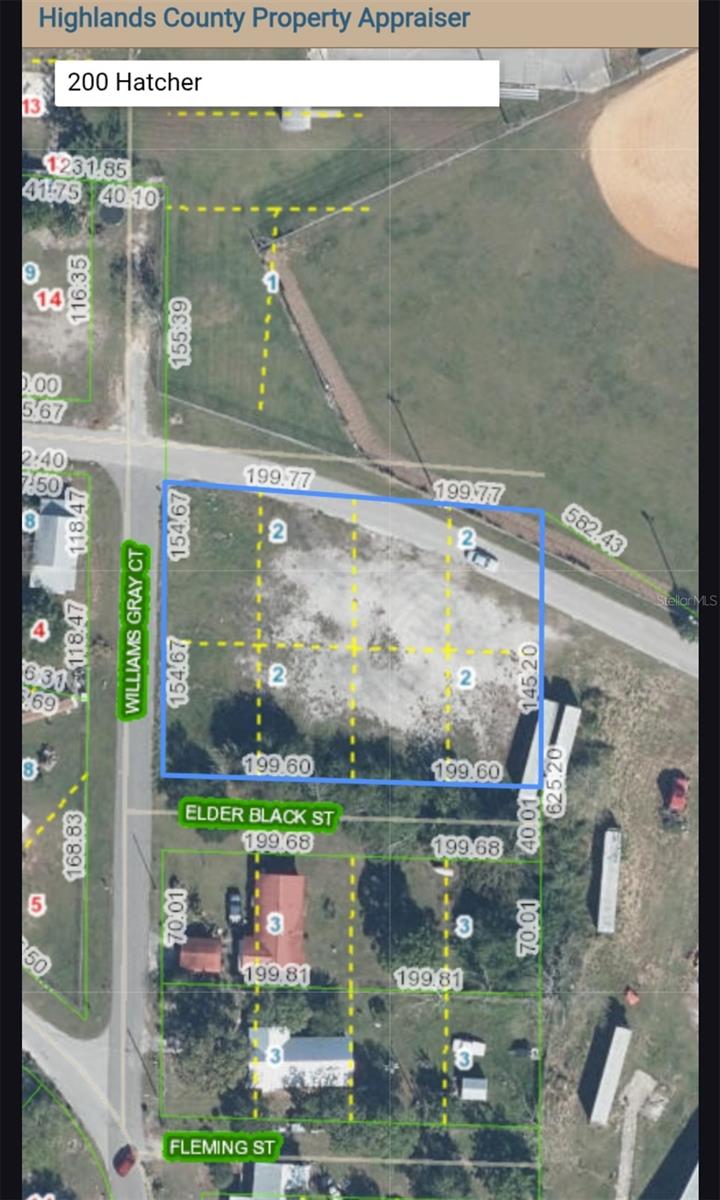Tap the address search field showing 200 Hatcher
This screenshot has height=1200, width=720.
pos(277,83)
